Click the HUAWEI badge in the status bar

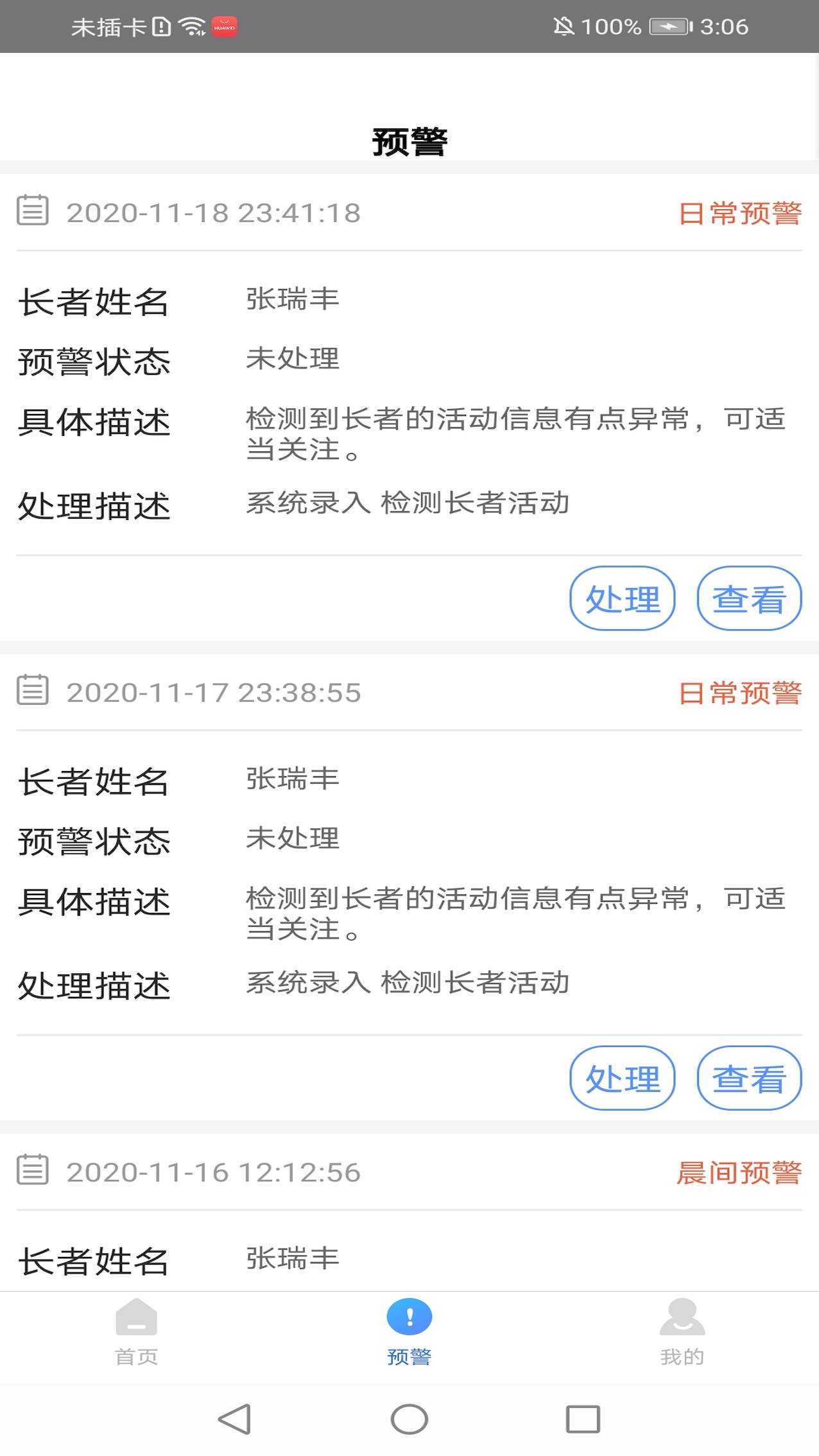pos(226,27)
